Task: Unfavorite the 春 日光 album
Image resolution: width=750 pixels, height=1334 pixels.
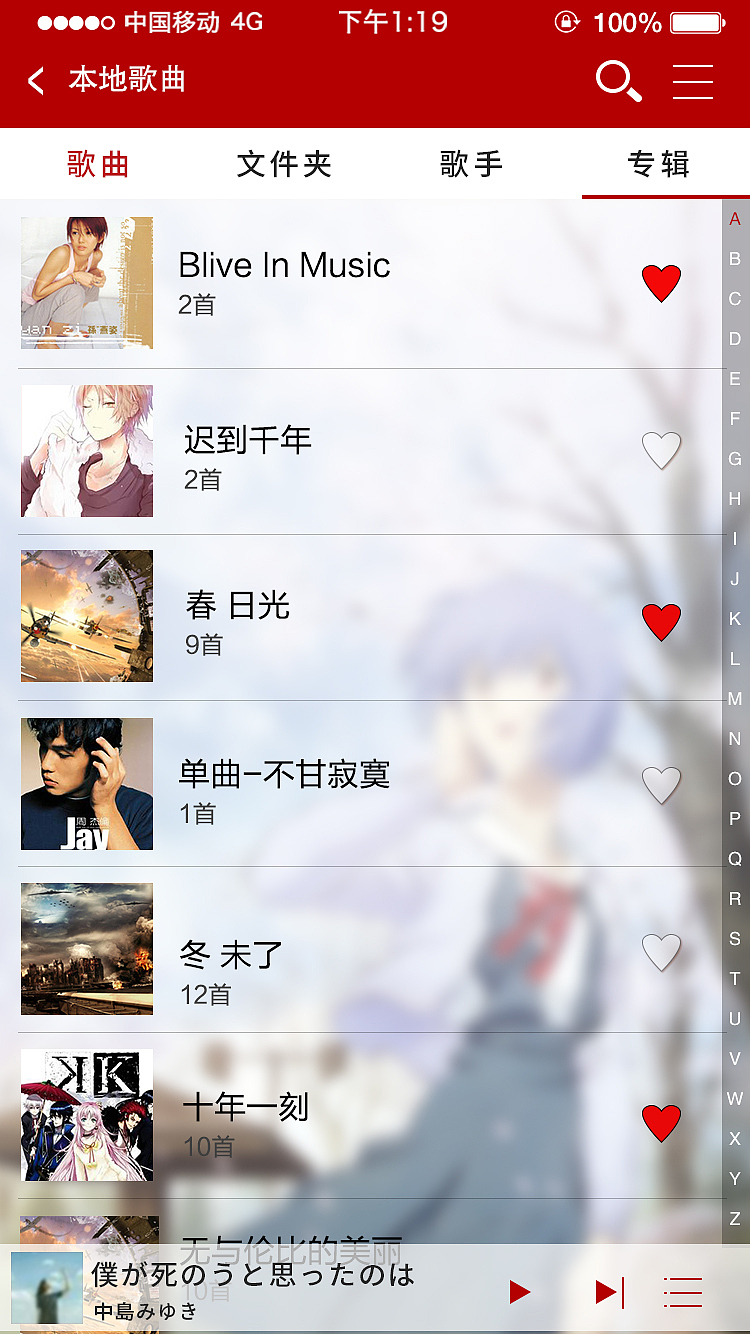Action: [661, 617]
